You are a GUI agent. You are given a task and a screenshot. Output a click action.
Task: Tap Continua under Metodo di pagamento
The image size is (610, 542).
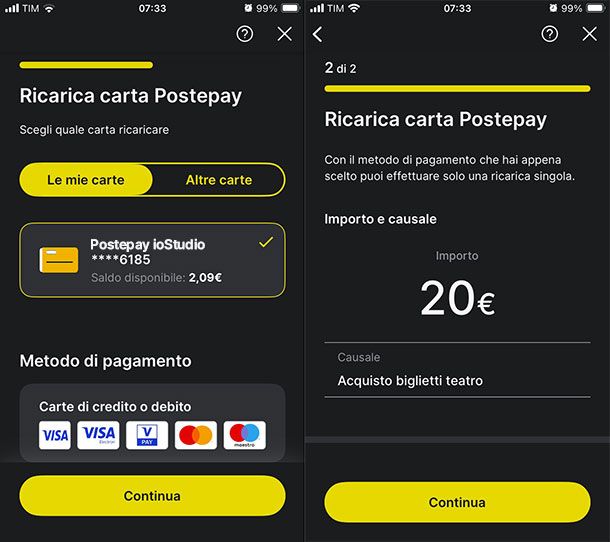152,496
